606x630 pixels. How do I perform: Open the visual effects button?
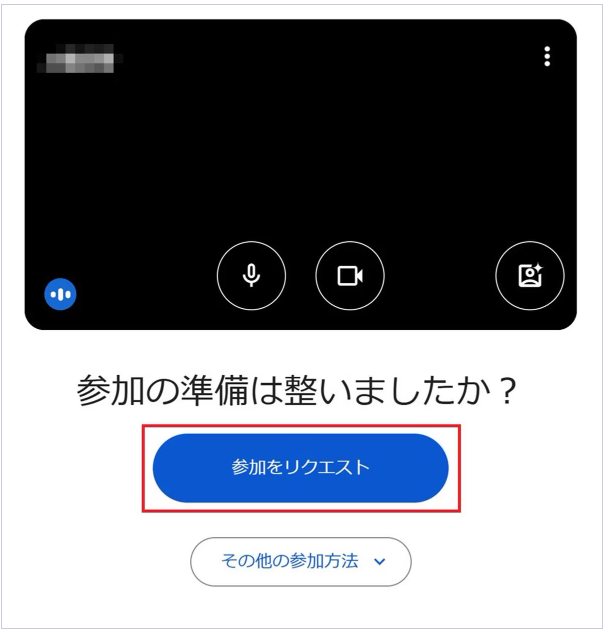click(530, 275)
